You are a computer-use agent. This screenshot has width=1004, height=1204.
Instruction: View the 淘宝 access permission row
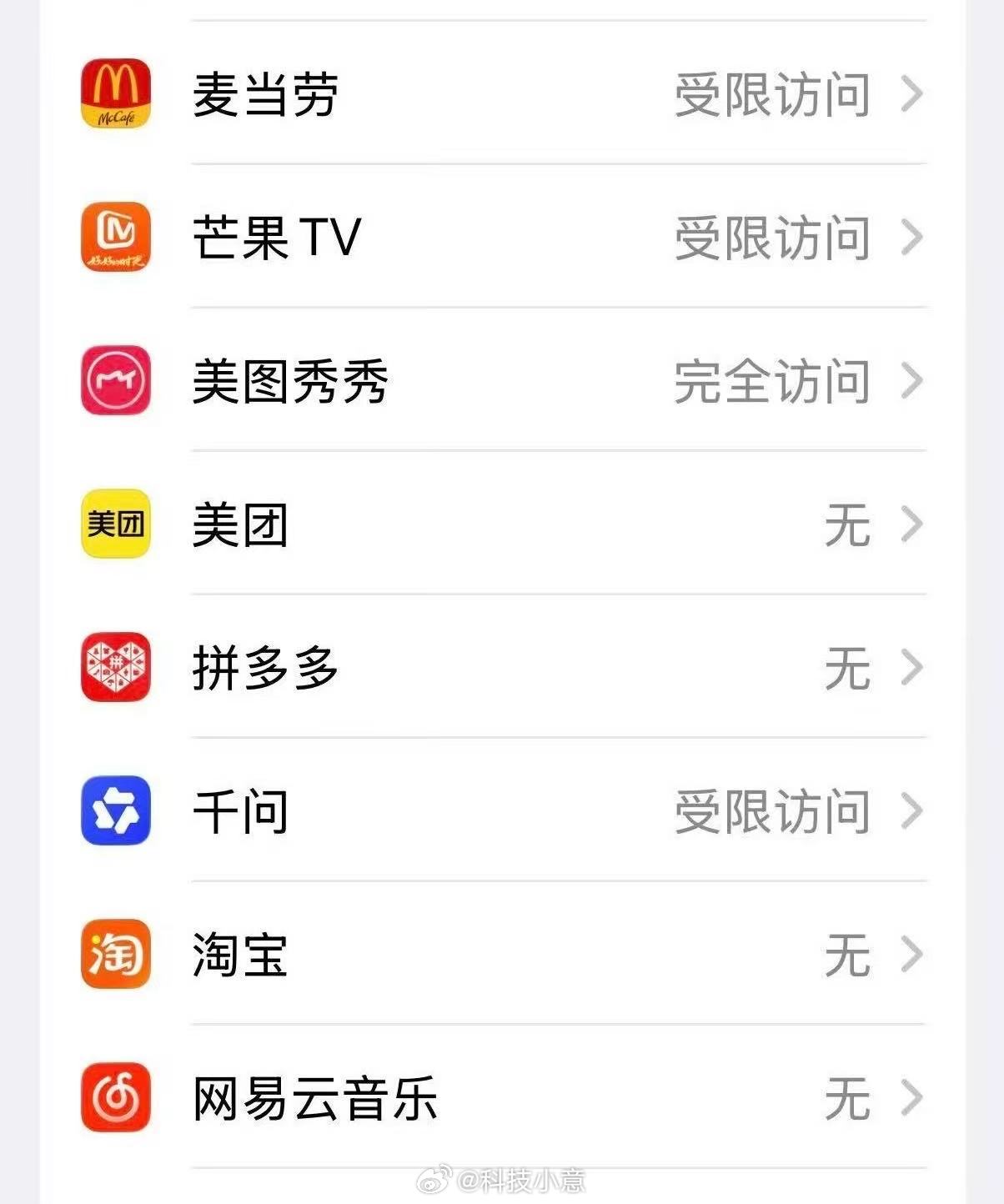(502, 953)
